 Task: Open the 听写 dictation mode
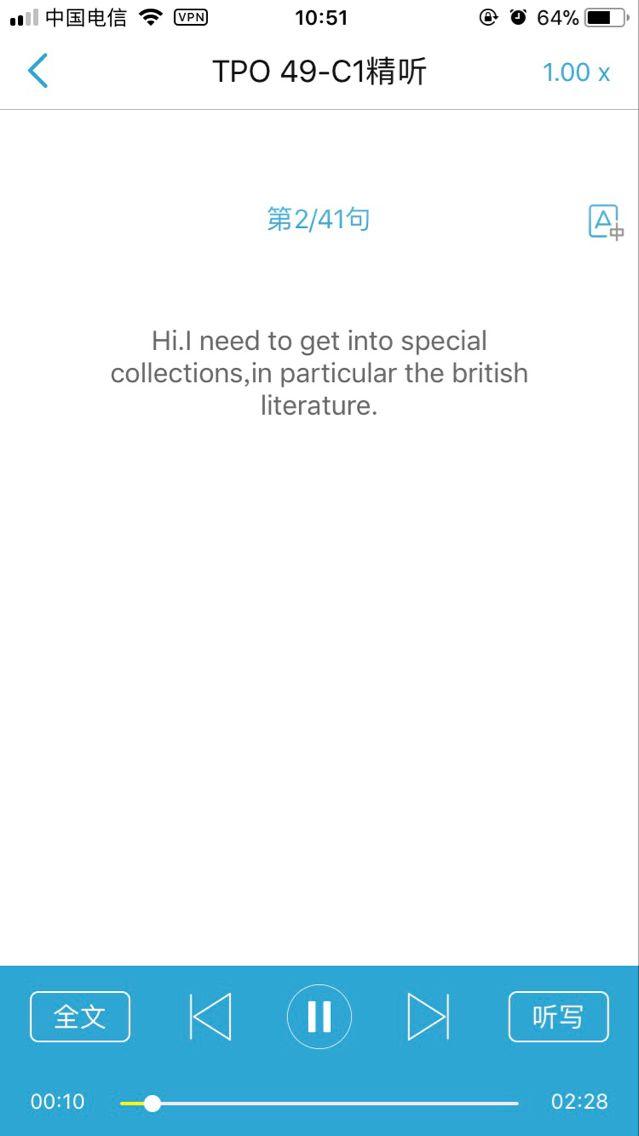559,1016
